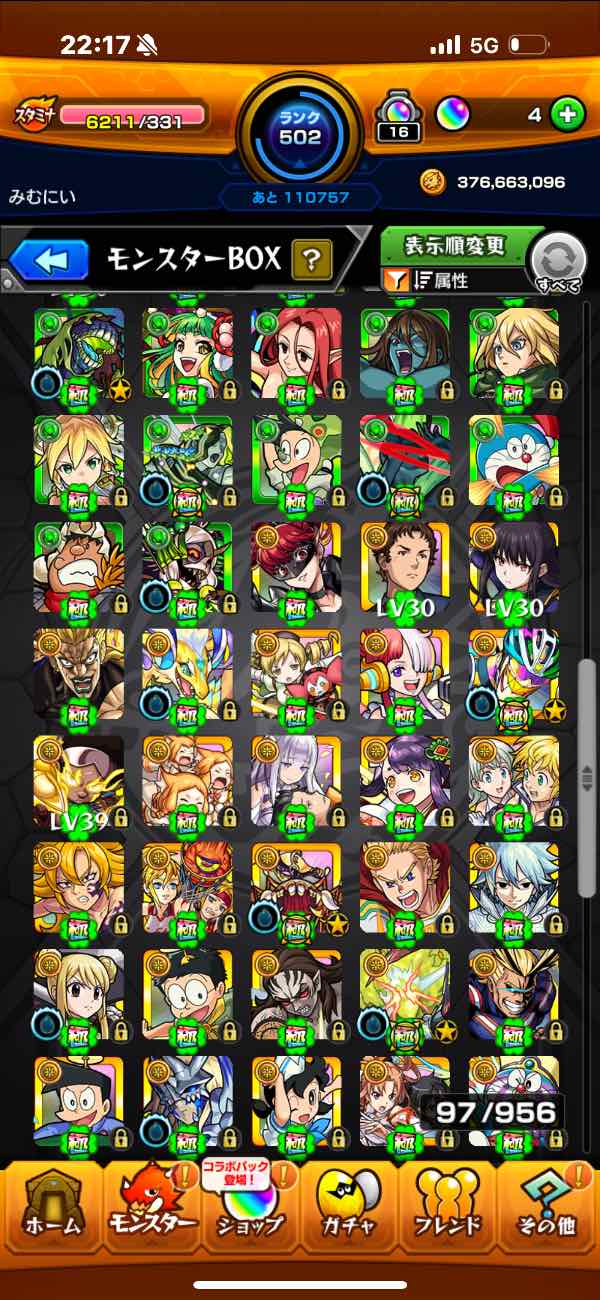Open the ショップ tab
Image resolution: width=600 pixels, height=1300 pixels.
[250, 1211]
